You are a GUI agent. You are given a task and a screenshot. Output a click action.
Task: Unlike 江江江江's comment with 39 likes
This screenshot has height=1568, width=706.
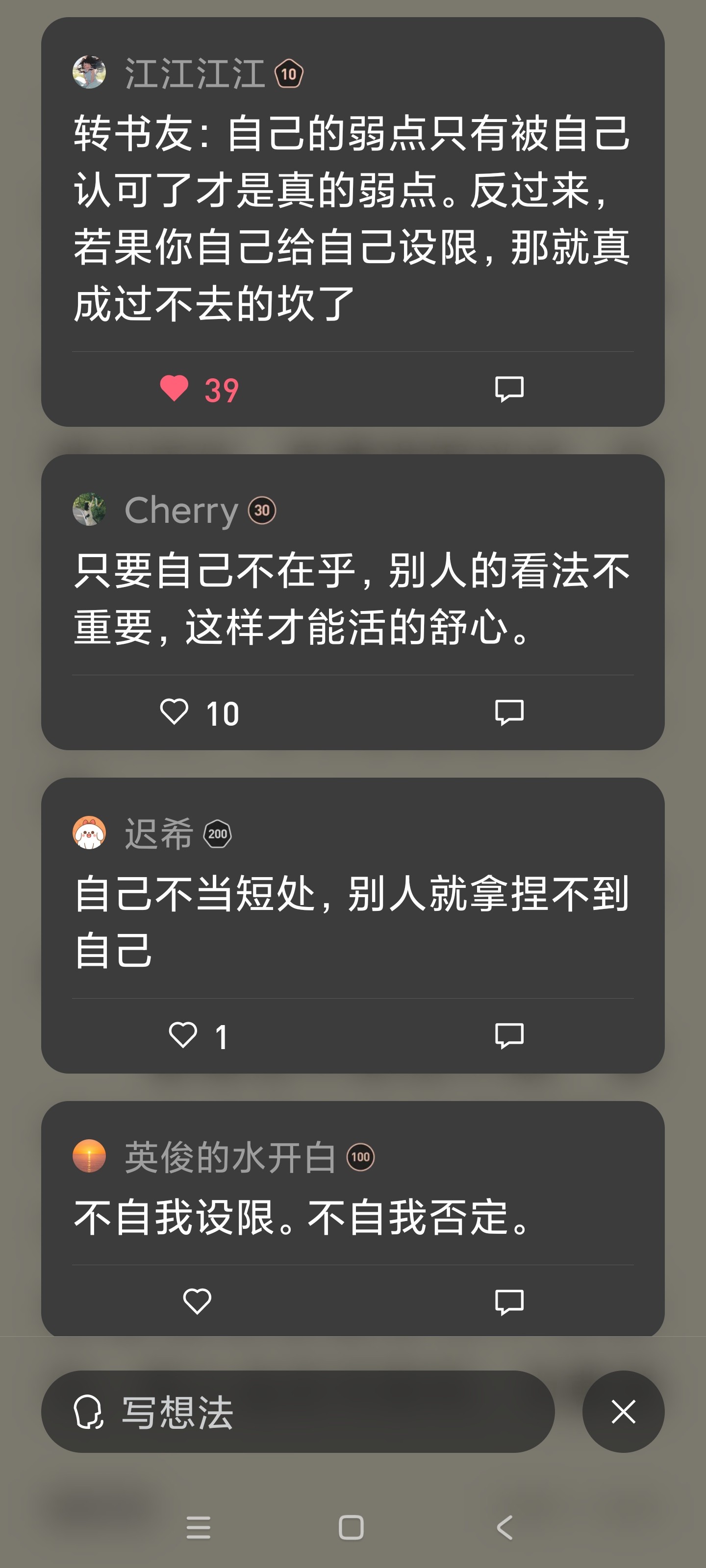tap(174, 389)
